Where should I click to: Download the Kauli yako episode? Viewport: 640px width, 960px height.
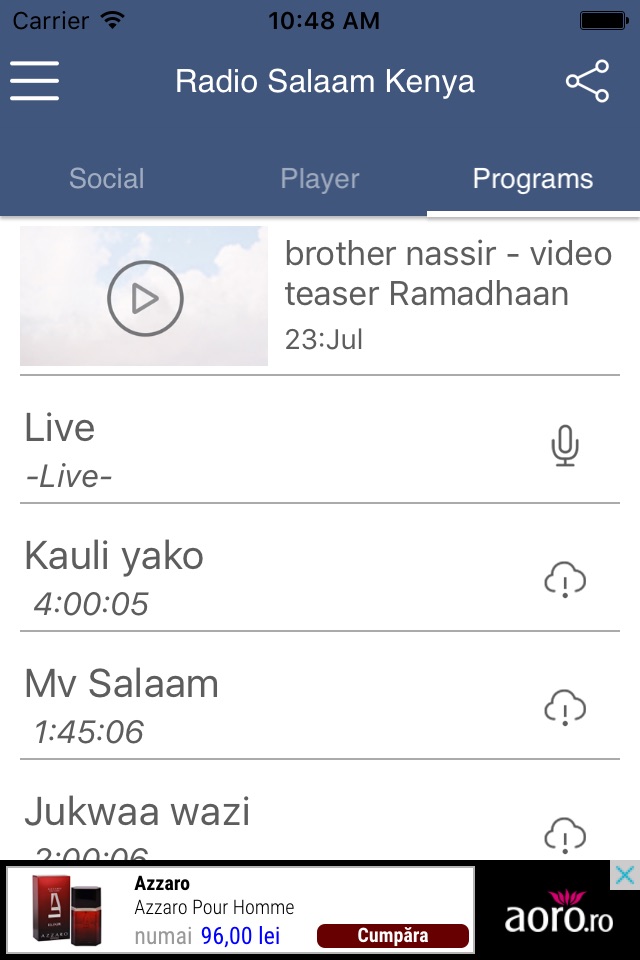click(565, 579)
